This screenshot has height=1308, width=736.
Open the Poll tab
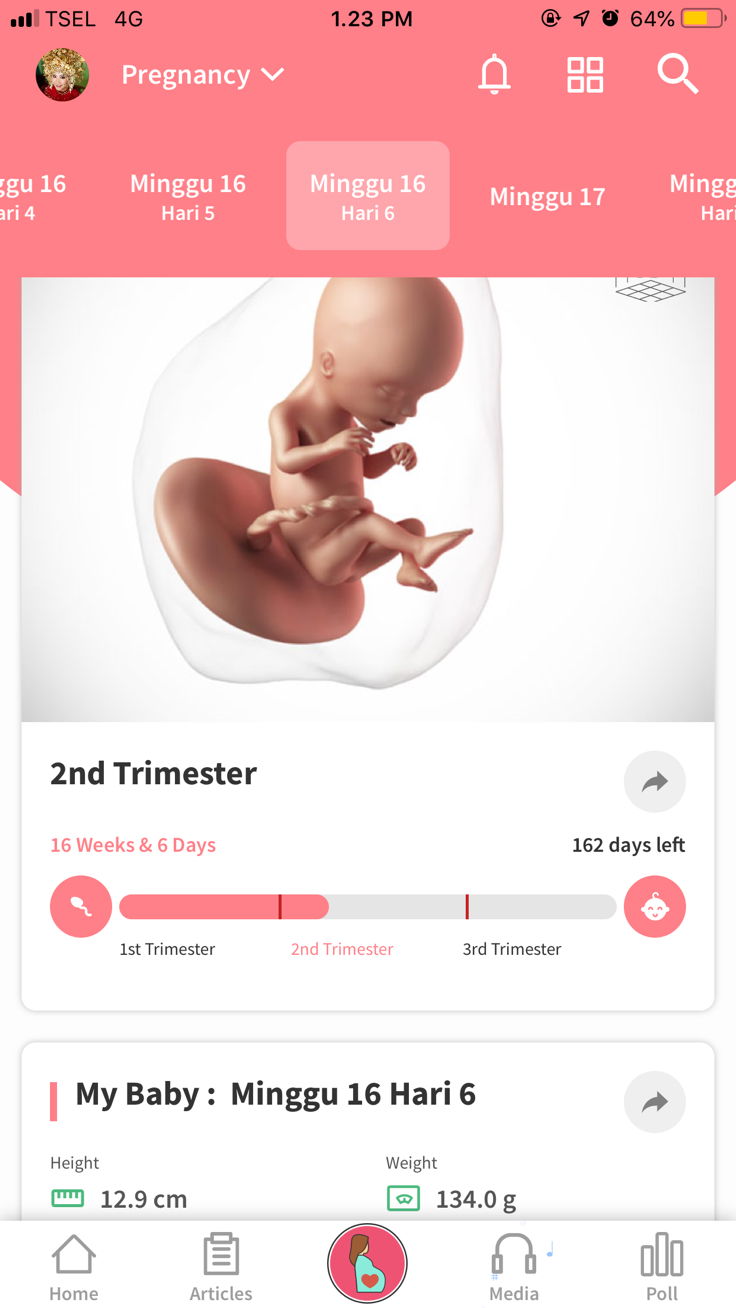(661, 1267)
